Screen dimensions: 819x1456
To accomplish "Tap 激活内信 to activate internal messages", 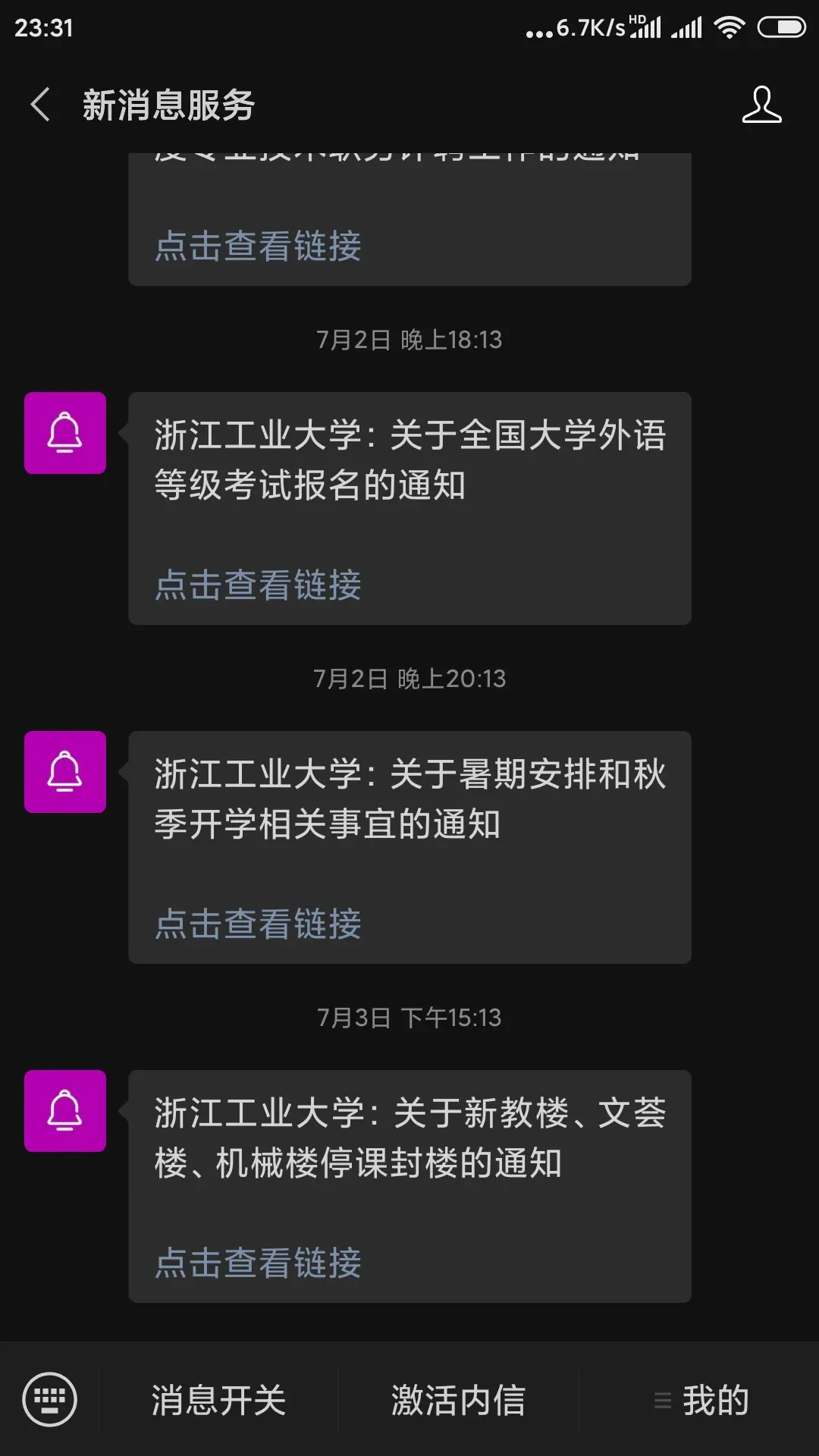I will 460,1401.
